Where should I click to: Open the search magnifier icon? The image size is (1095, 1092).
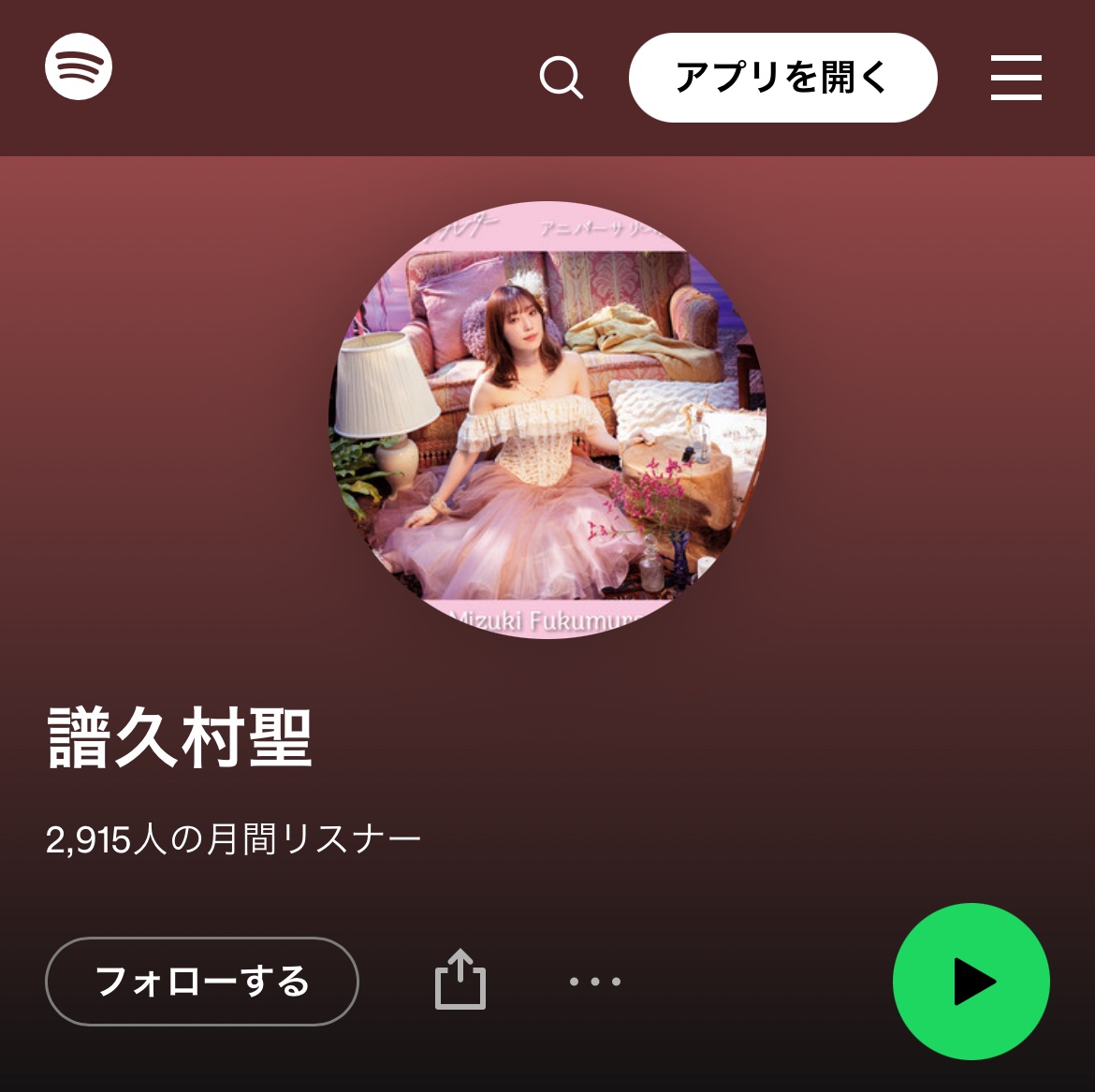pos(562,77)
